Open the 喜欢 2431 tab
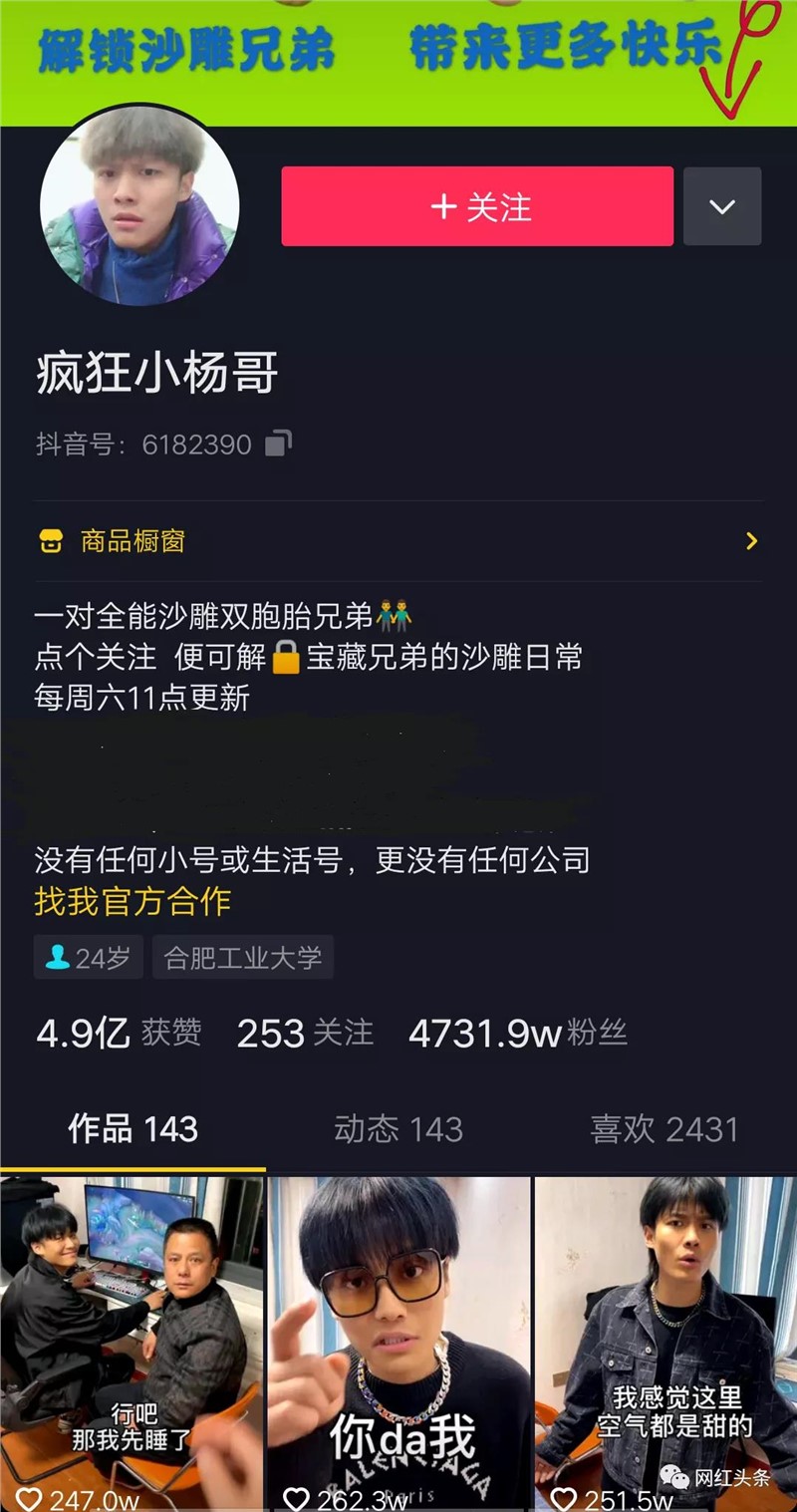Viewport: 797px width, 1512px height. [x=664, y=1128]
